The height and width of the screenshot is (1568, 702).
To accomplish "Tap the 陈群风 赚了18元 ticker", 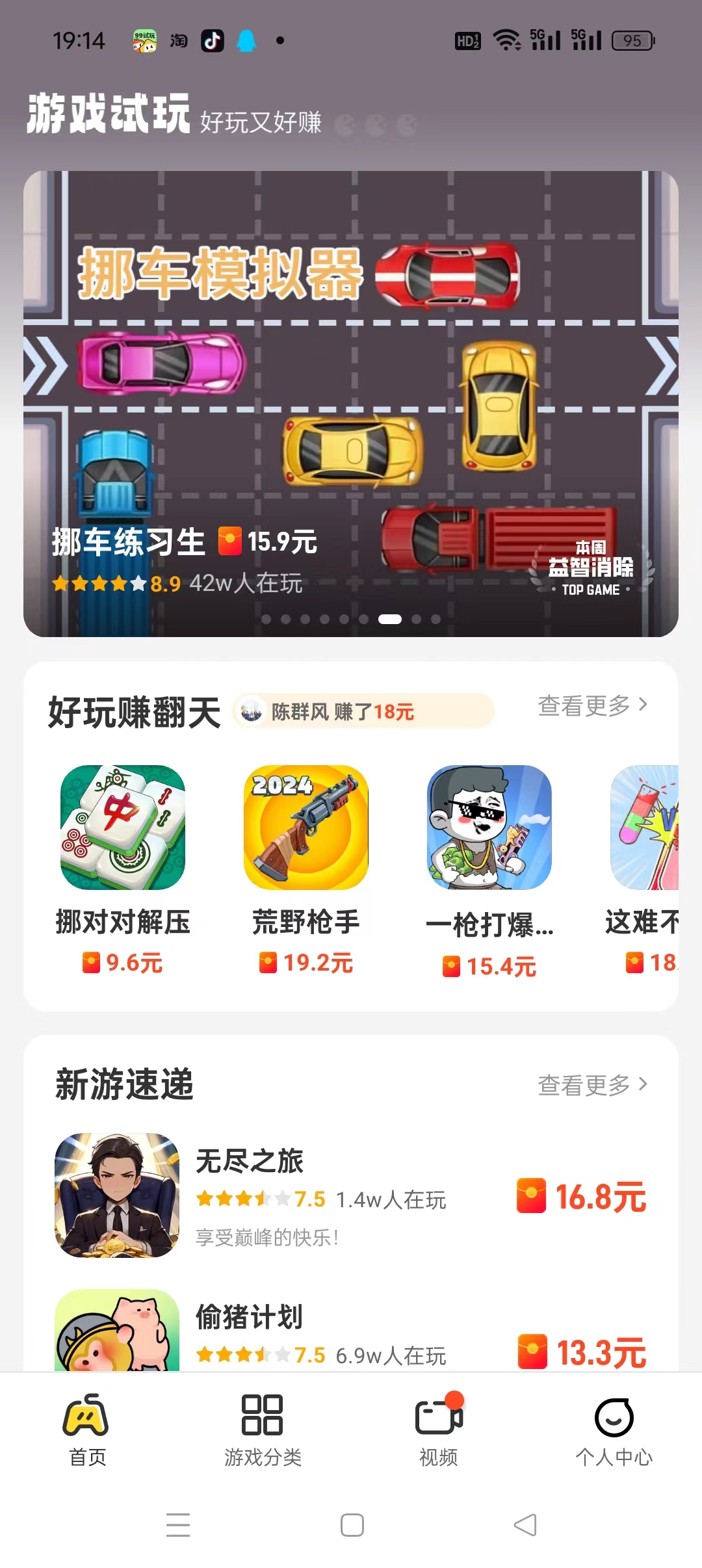I will coord(363,711).
